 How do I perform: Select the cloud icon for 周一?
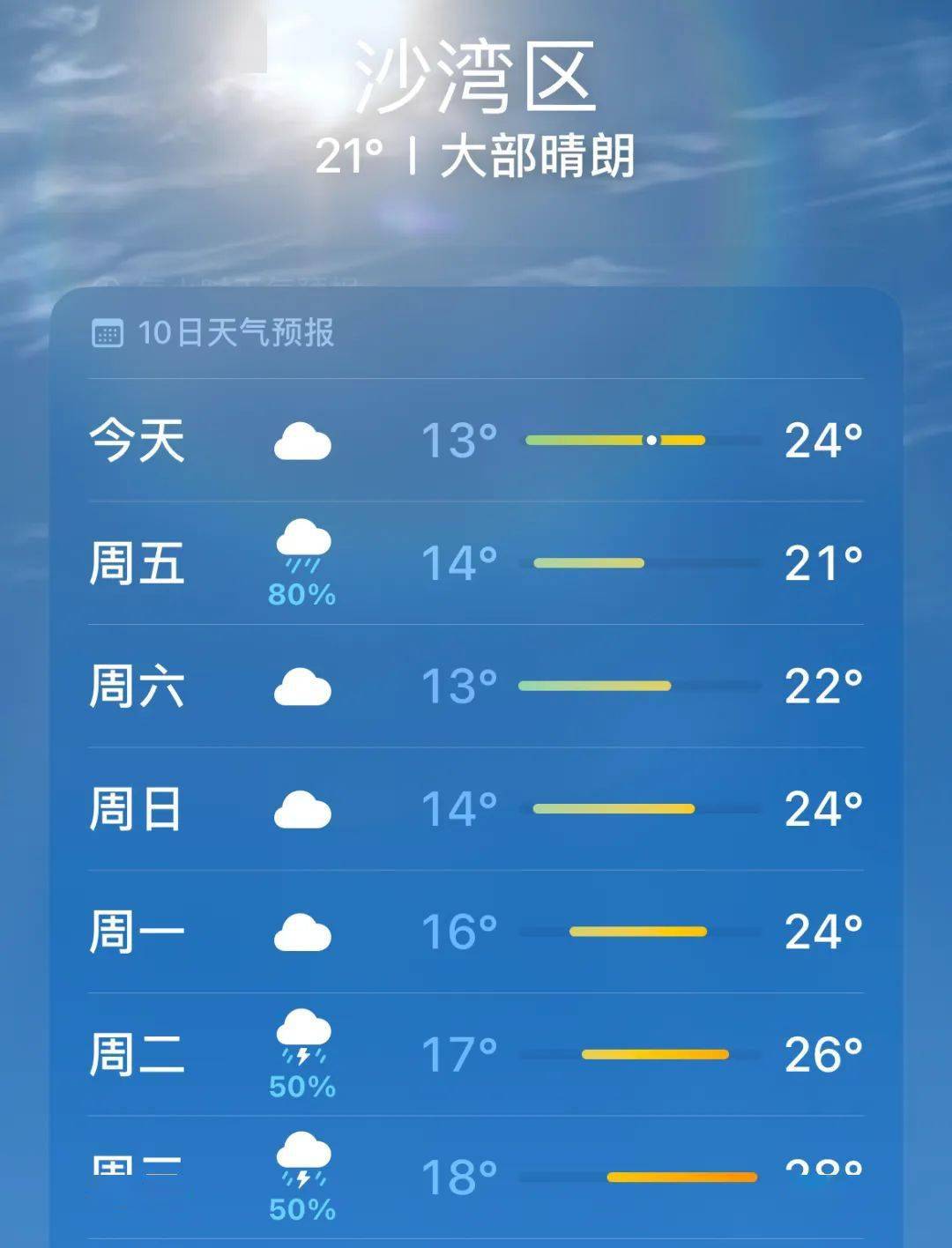coord(302,933)
